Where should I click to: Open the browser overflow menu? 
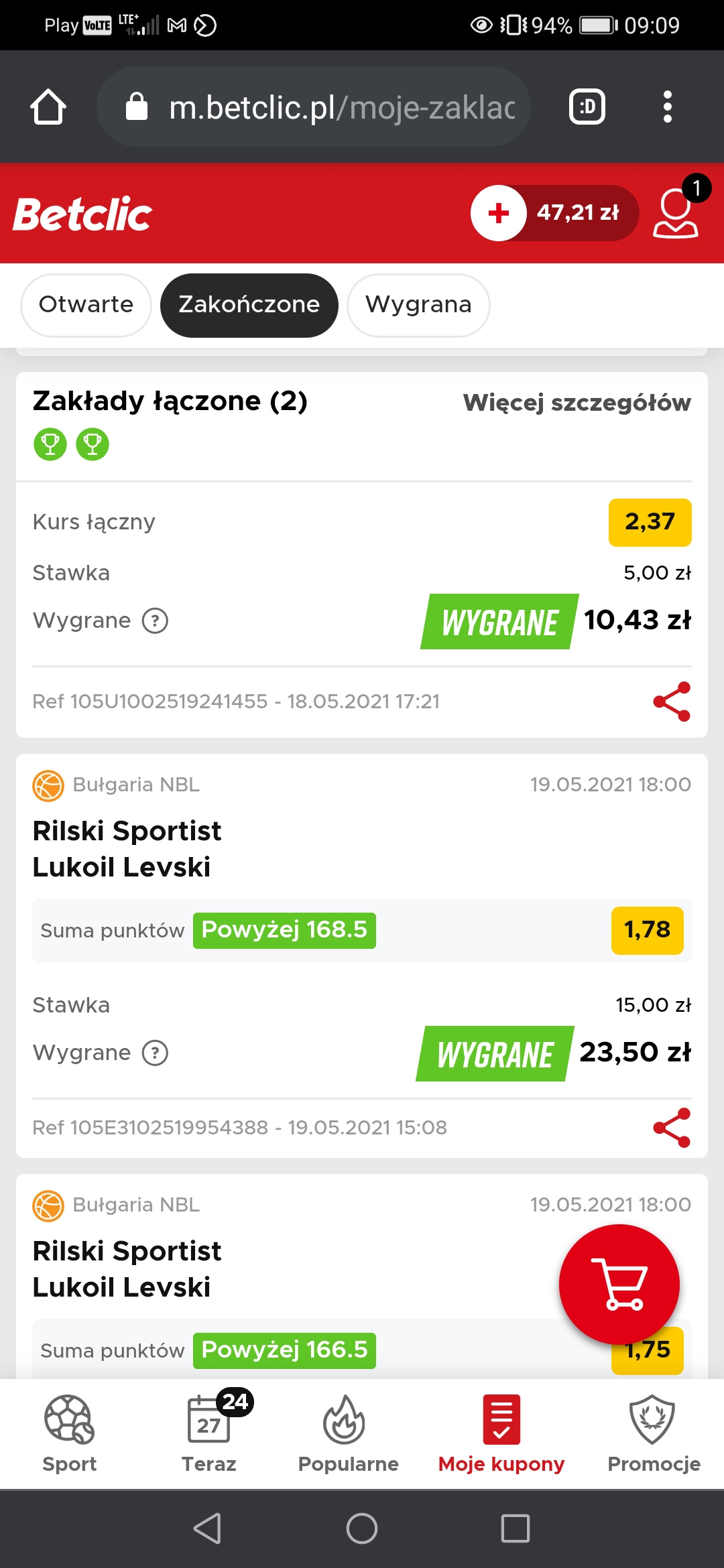click(x=666, y=107)
